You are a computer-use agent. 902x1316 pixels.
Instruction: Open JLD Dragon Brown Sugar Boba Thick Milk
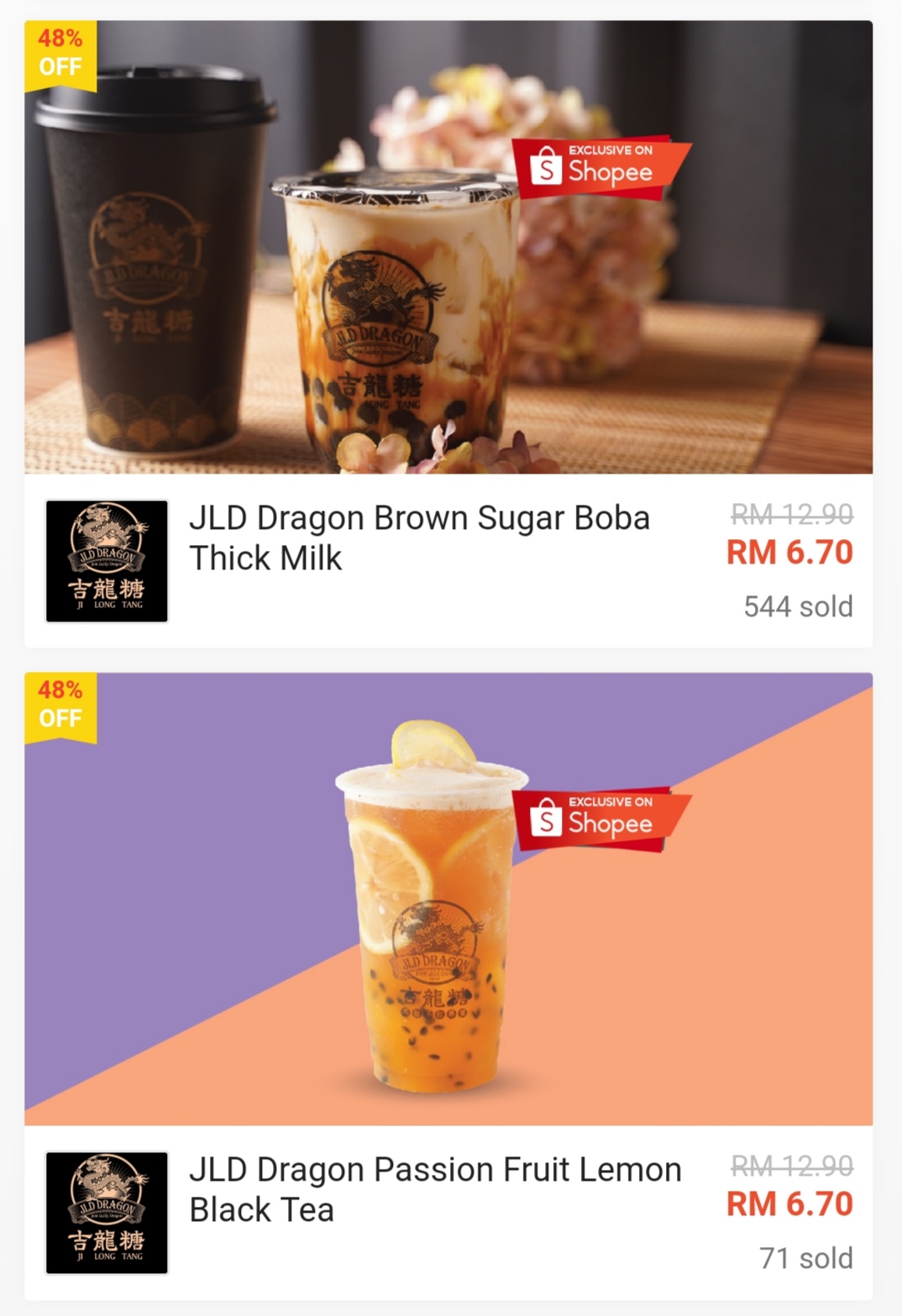[419, 537]
